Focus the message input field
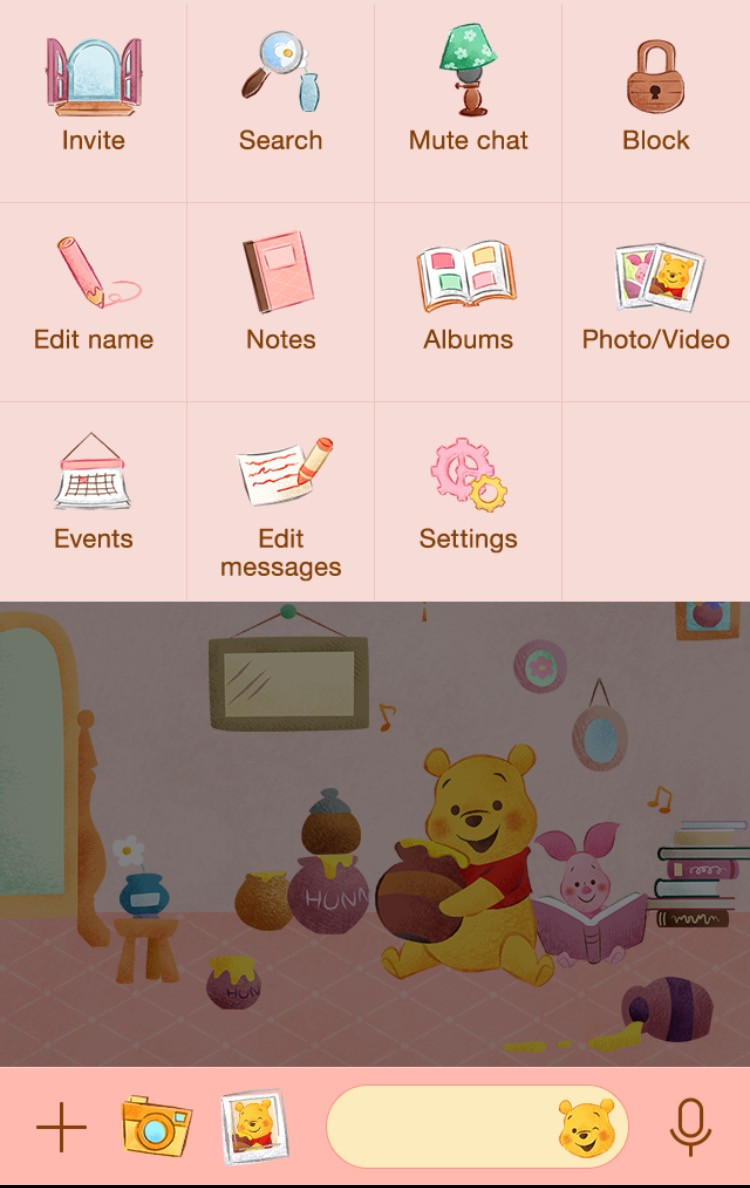Screen dimensions: 750x1188 pos(440,1127)
